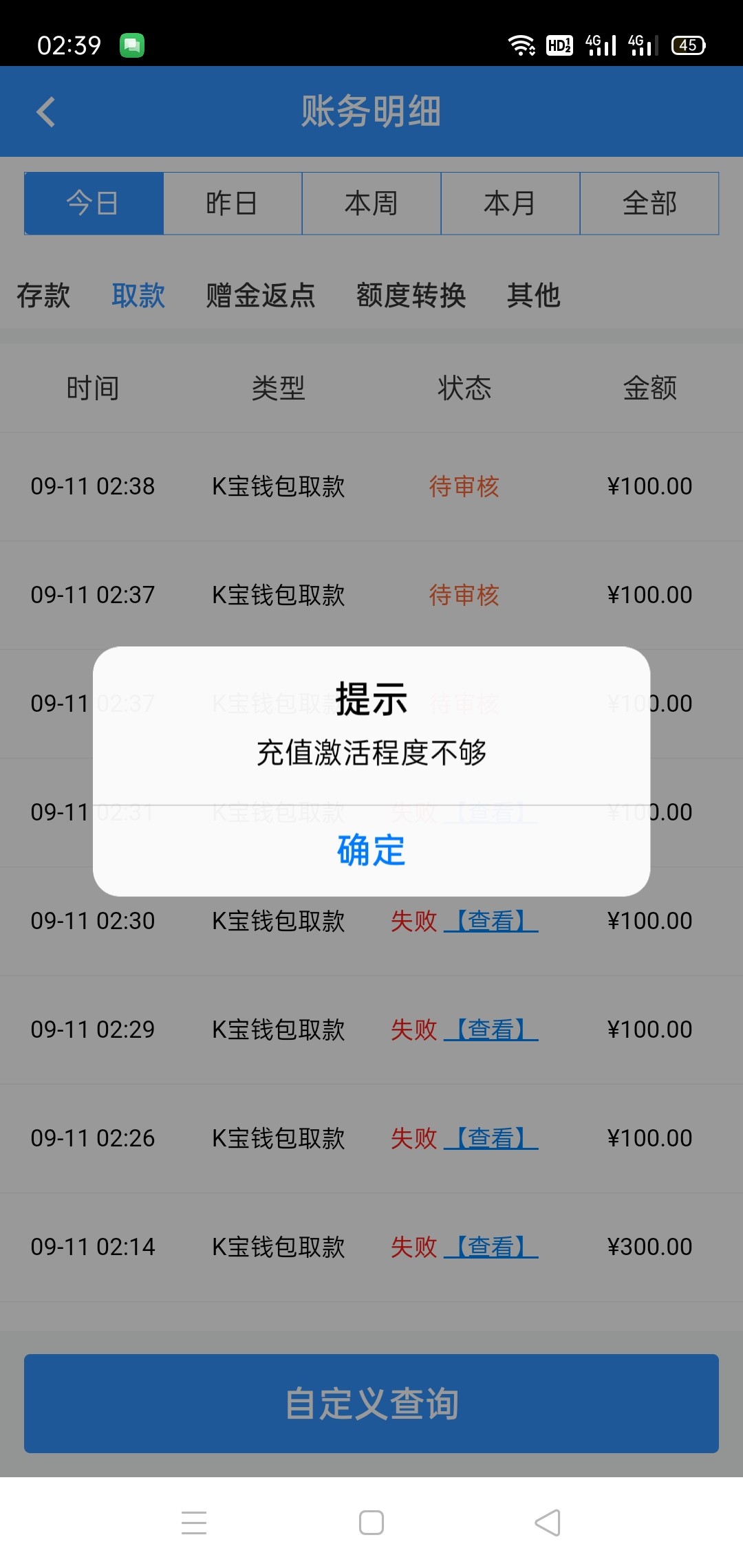Viewport: 743px width, 1568px height.
Task: Select the 本月 time filter
Action: (510, 203)
